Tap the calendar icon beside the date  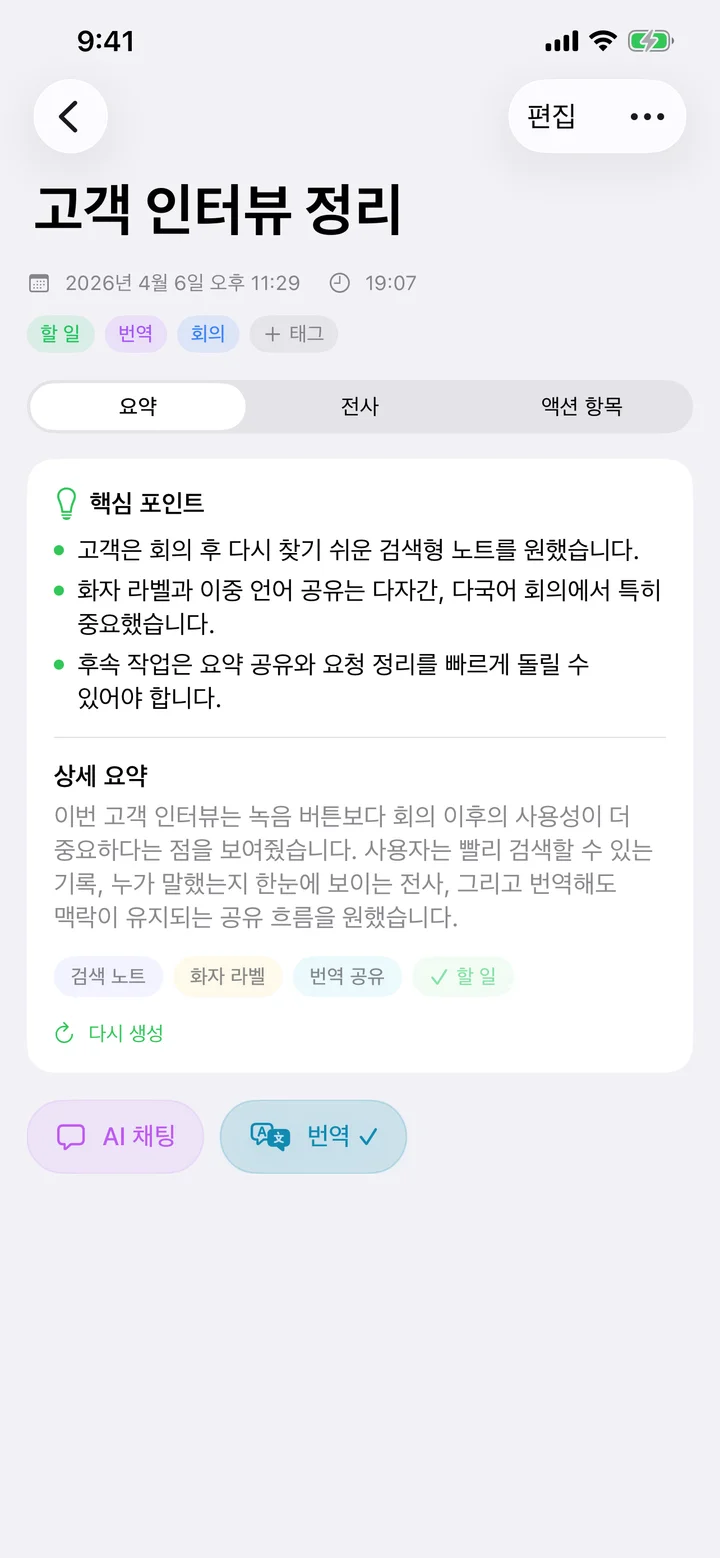tap(38, 283)
